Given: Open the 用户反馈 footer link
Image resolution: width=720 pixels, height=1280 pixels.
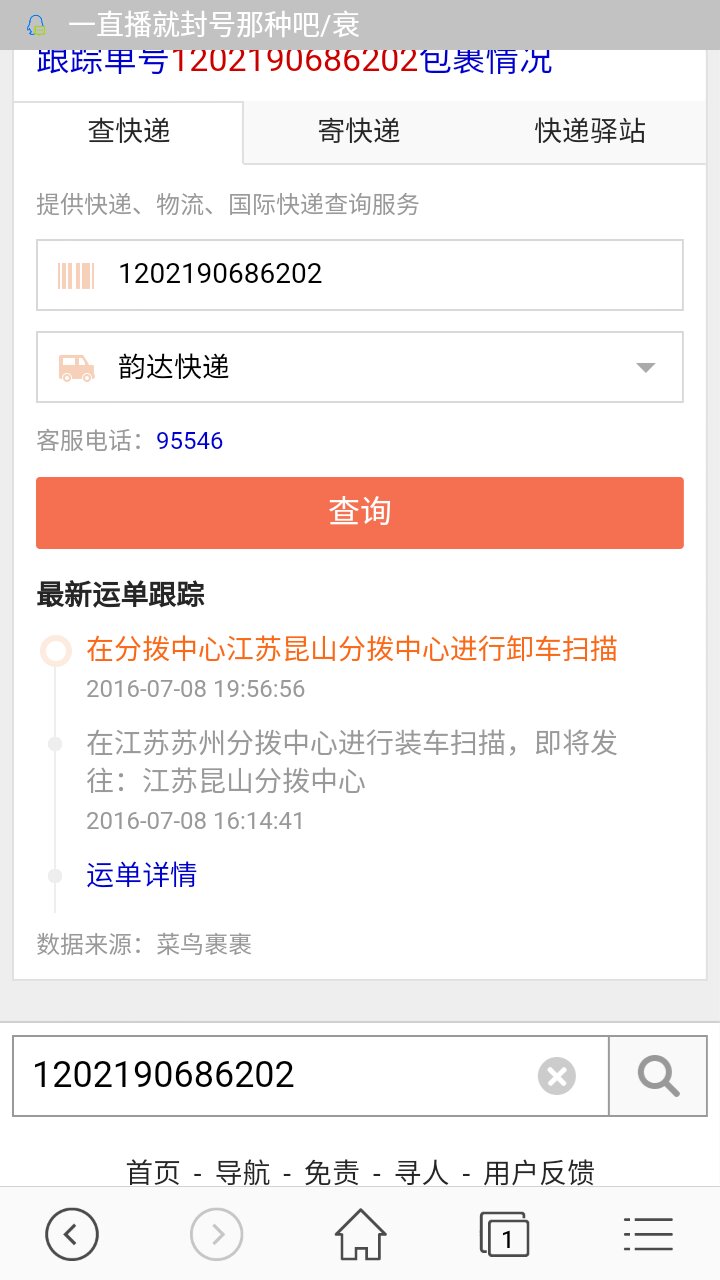Looking at the screenshot, I should [x=539, y=1172].
